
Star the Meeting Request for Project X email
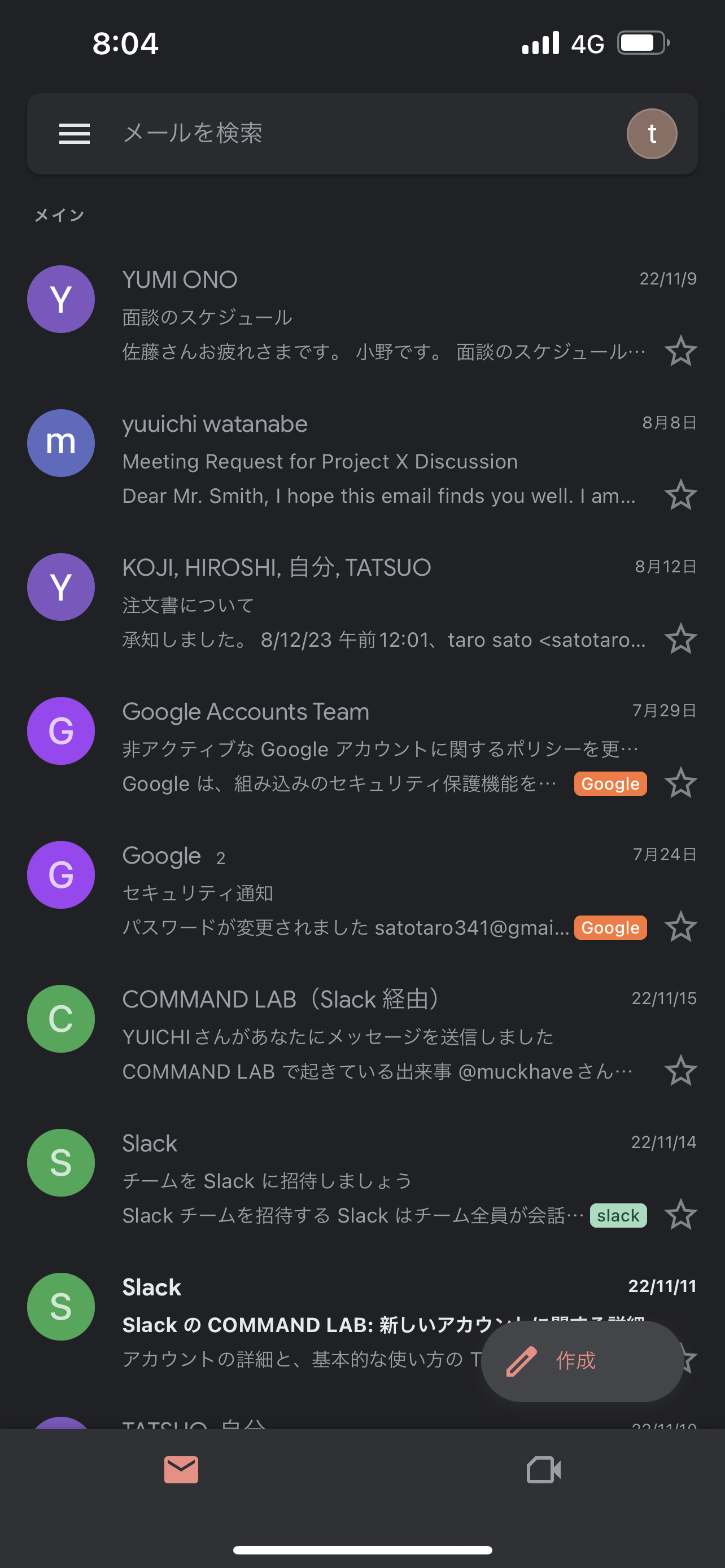[x=680, y=495]
